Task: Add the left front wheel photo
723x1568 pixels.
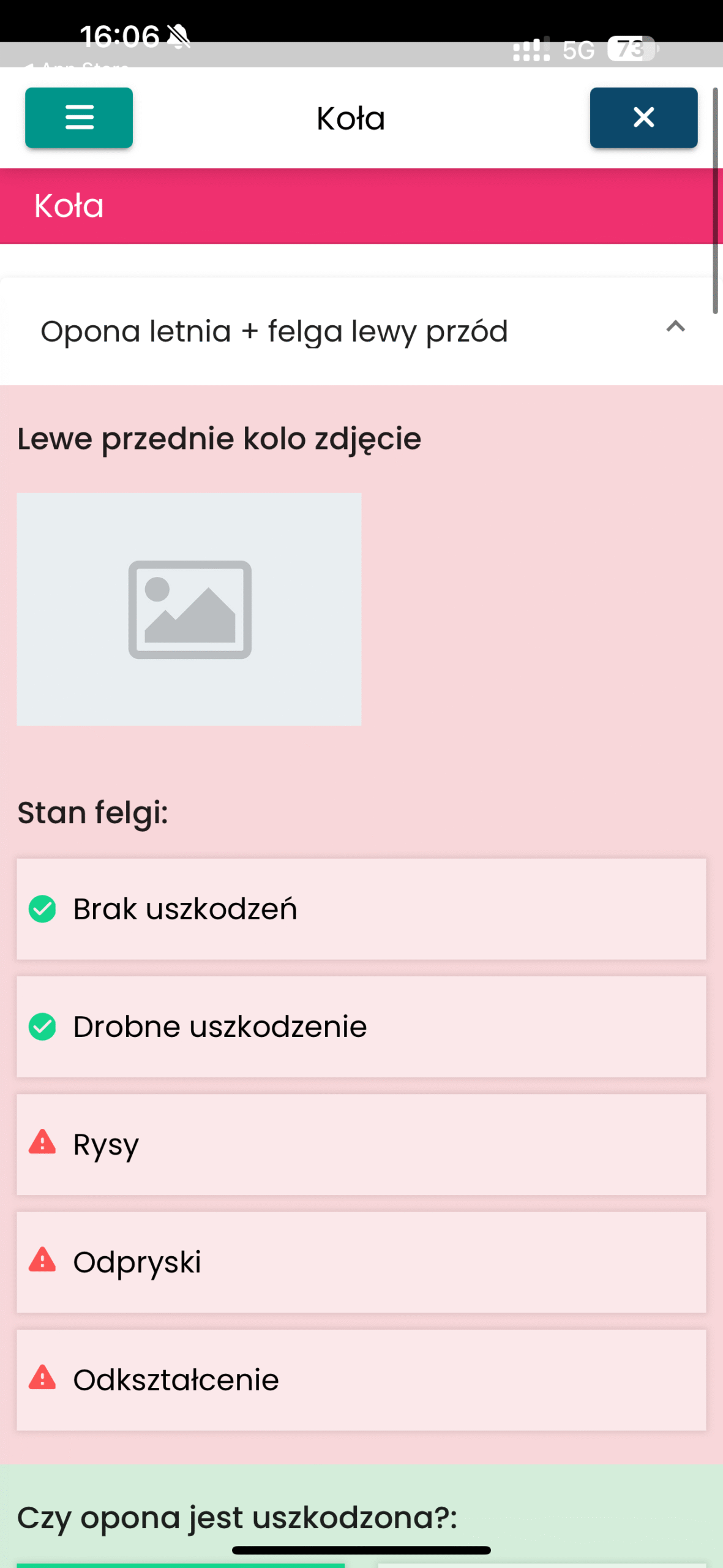Action: [x=189, y=609]
